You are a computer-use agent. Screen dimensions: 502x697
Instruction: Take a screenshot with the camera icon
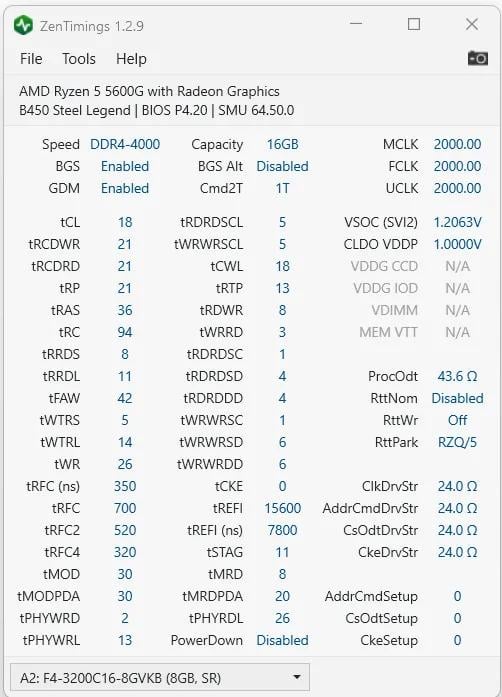tap(478, 58)
